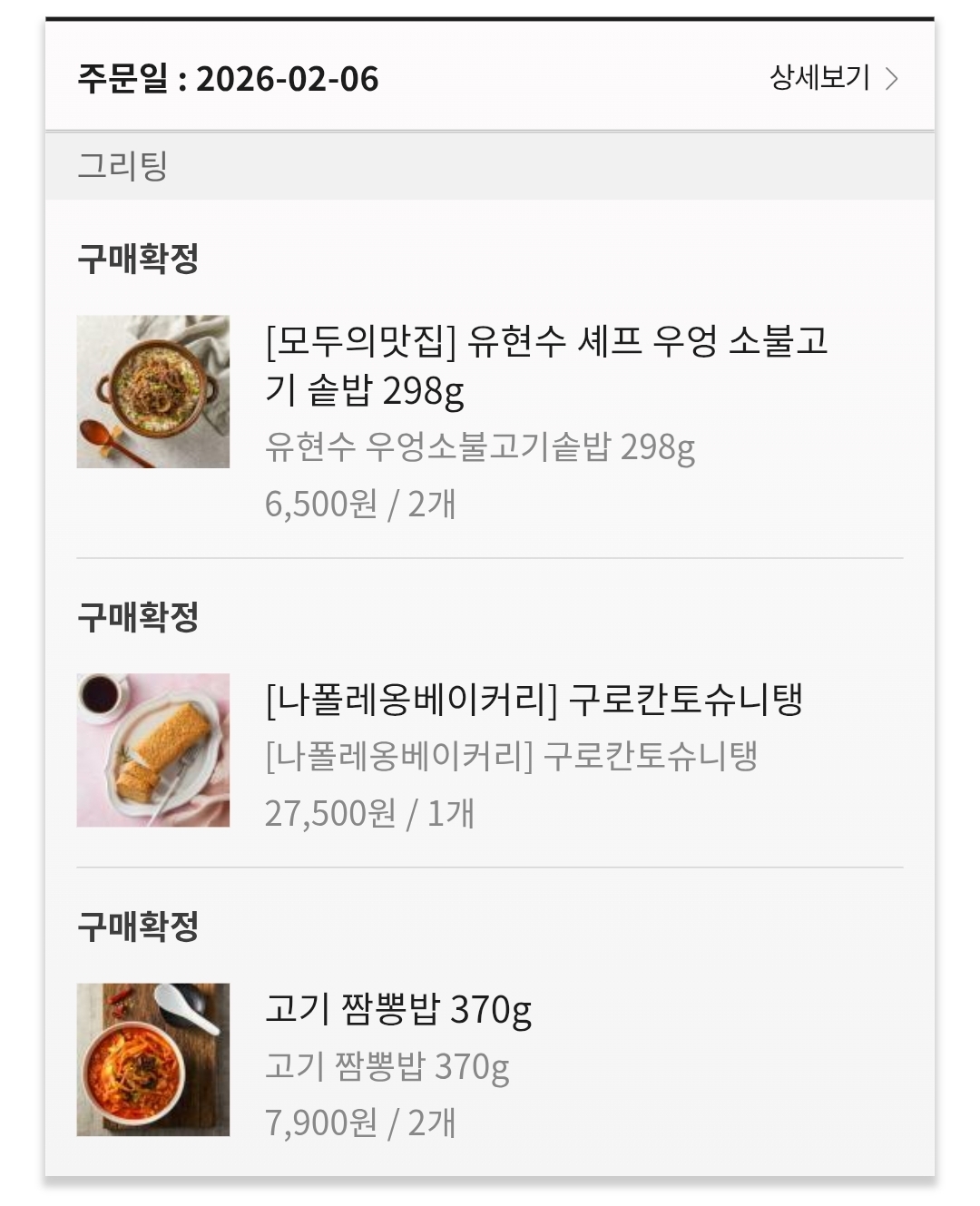Open 상세보기 order details
The image size is (980, 1206).
833,78
